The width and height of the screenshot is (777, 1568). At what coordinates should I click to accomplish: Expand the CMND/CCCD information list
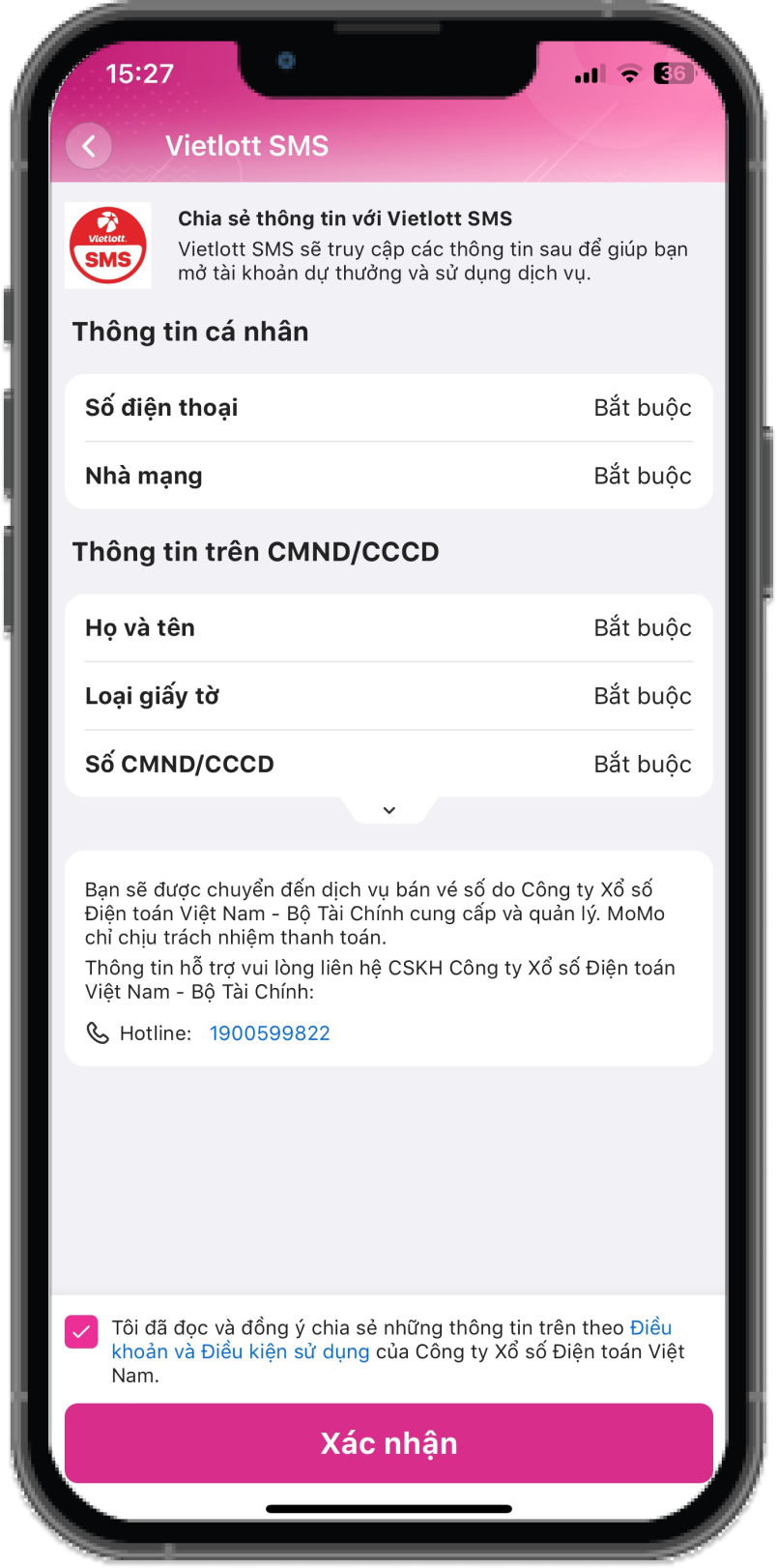(388, 810)
